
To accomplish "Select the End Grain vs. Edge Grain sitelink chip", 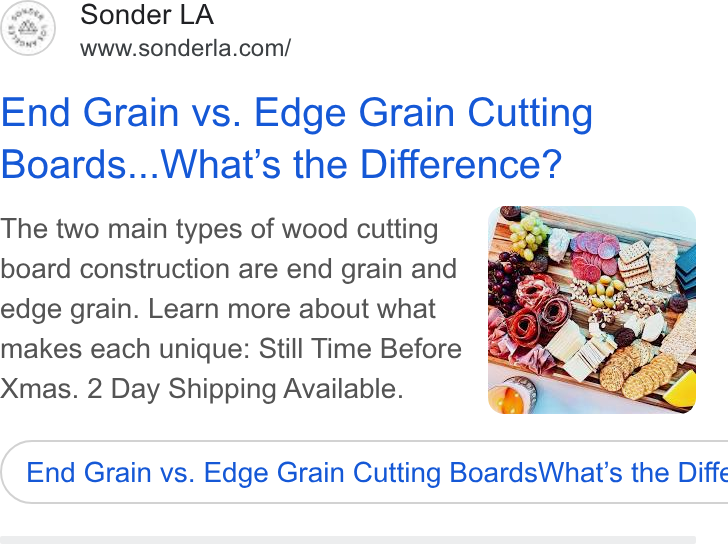I will point(364,472).
